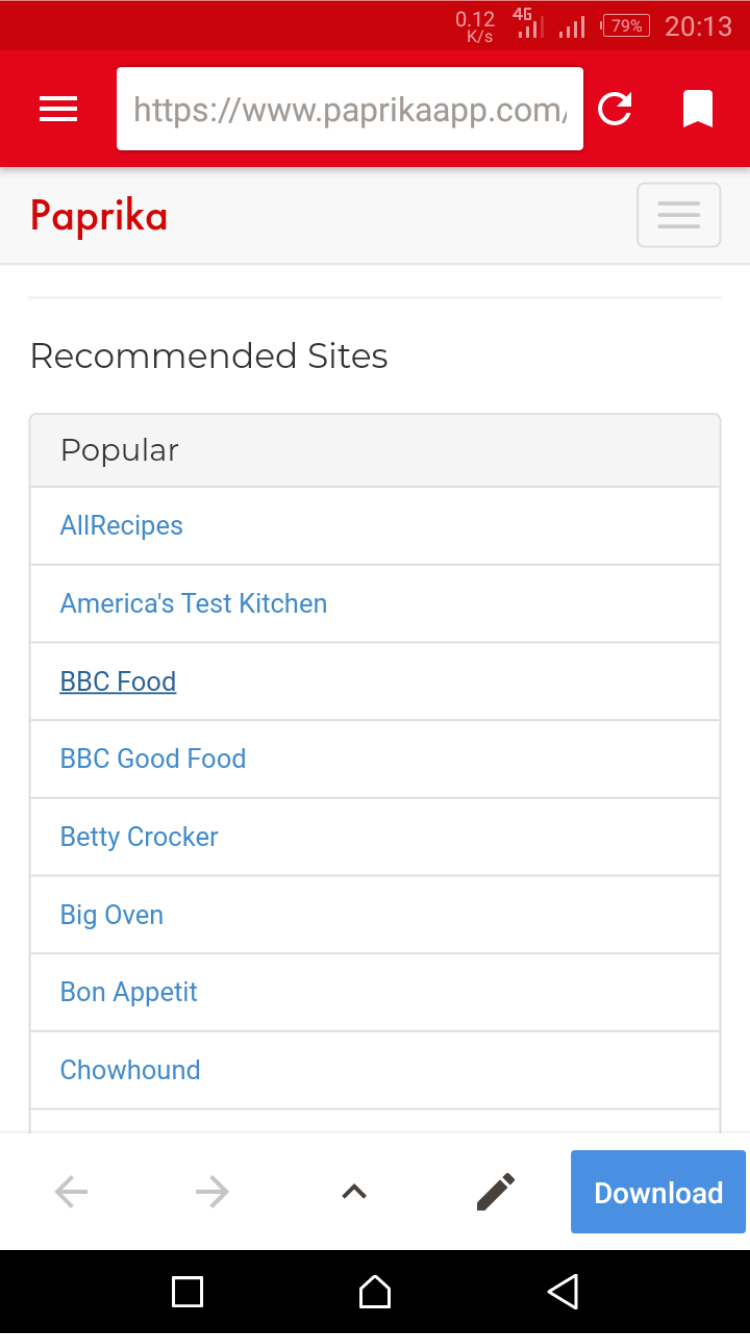Viewport: 750px width, 1334px height.
Task: Visit the Chowhound site link
Action: (x=130, y=1070)
